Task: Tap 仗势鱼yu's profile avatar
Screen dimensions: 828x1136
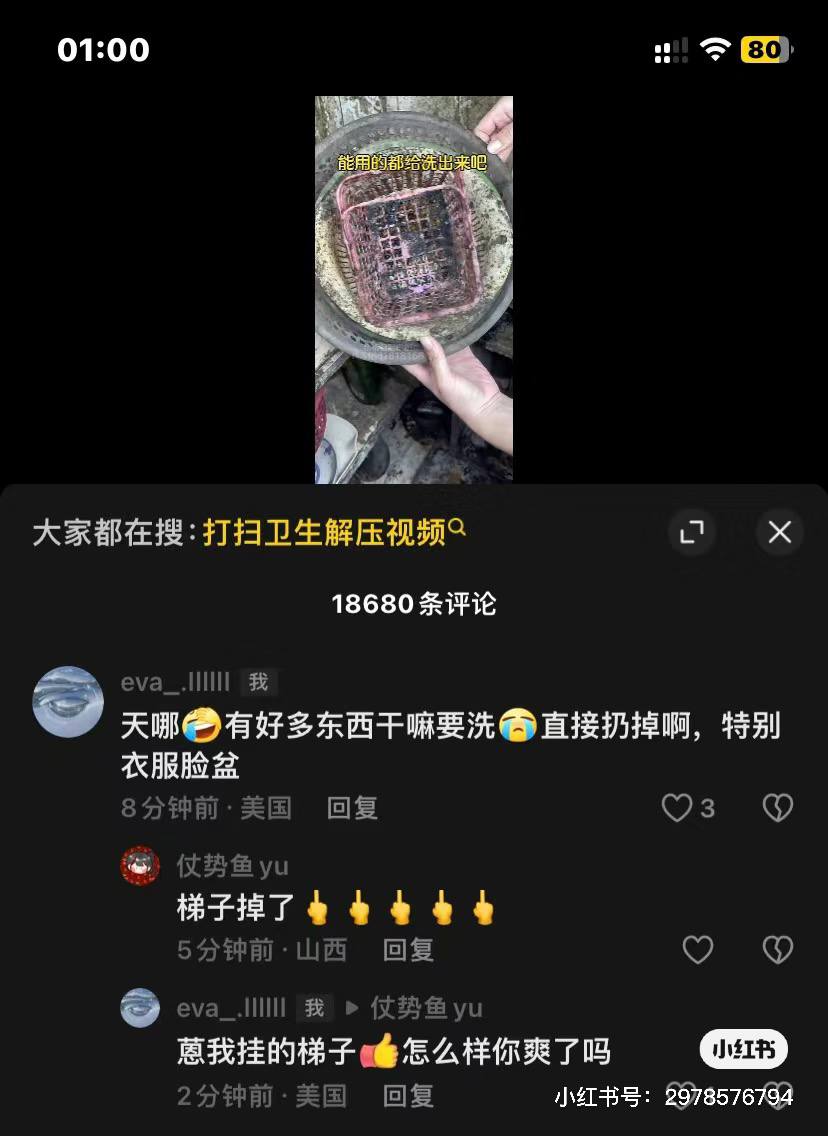Action: point(140,866)
